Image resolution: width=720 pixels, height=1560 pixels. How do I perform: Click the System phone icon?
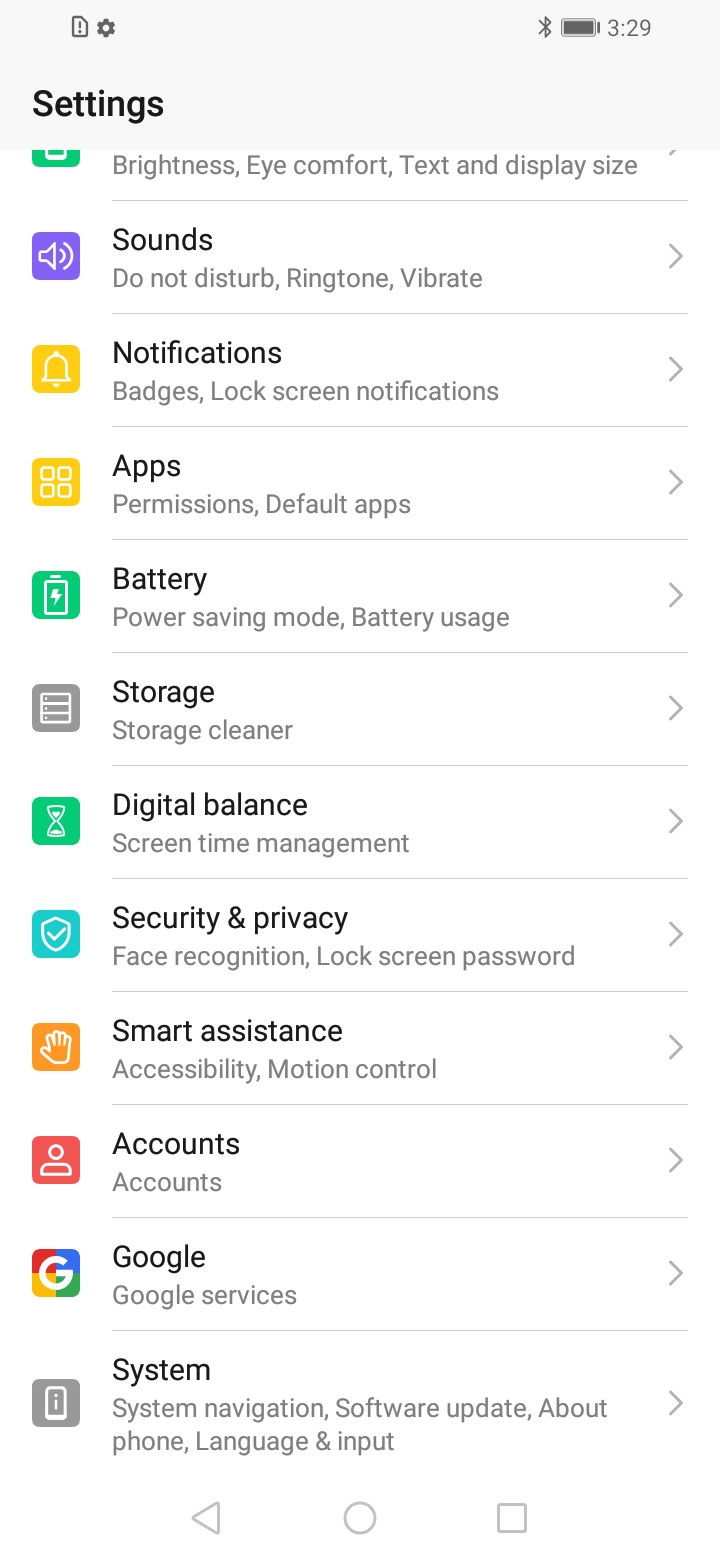[56, 1403]
